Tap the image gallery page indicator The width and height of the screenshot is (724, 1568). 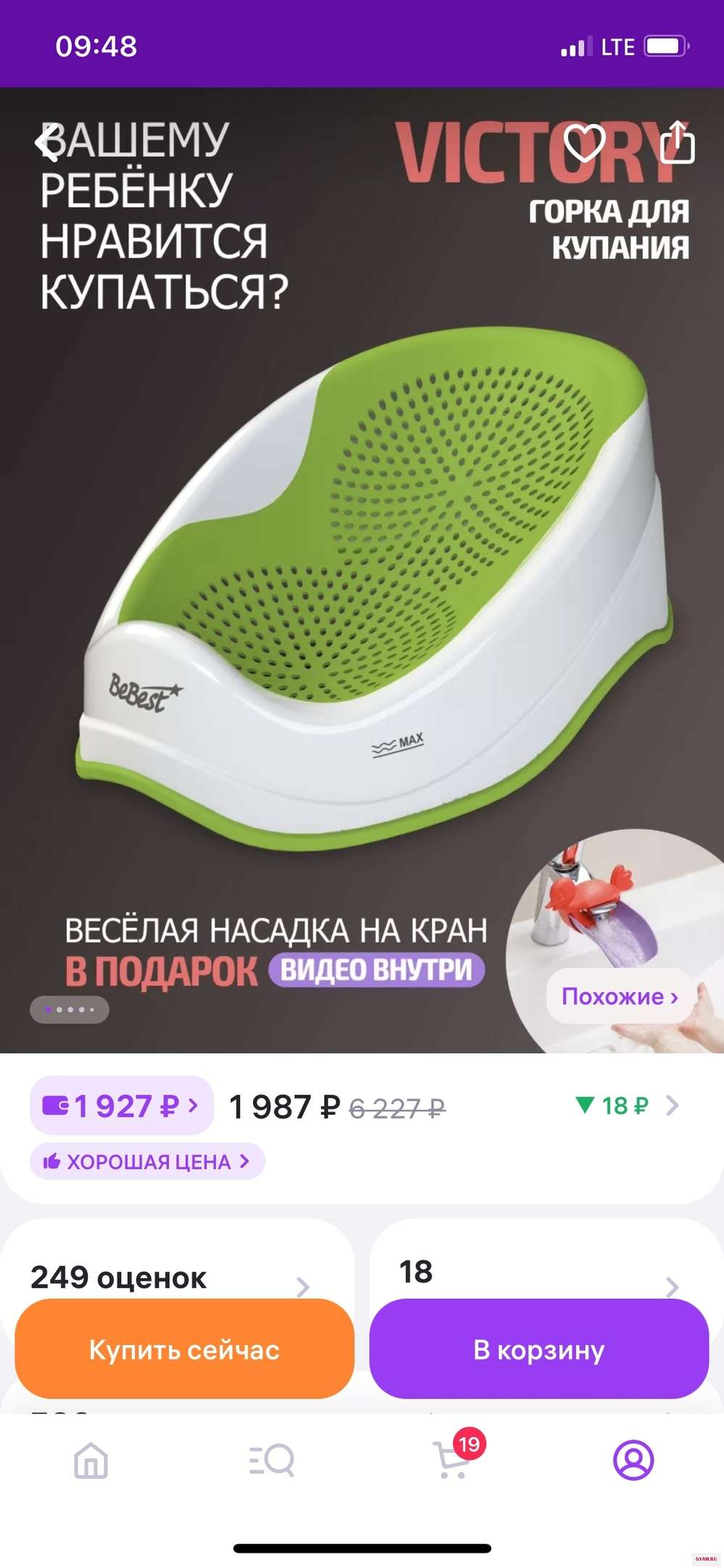pos(70,1009)
